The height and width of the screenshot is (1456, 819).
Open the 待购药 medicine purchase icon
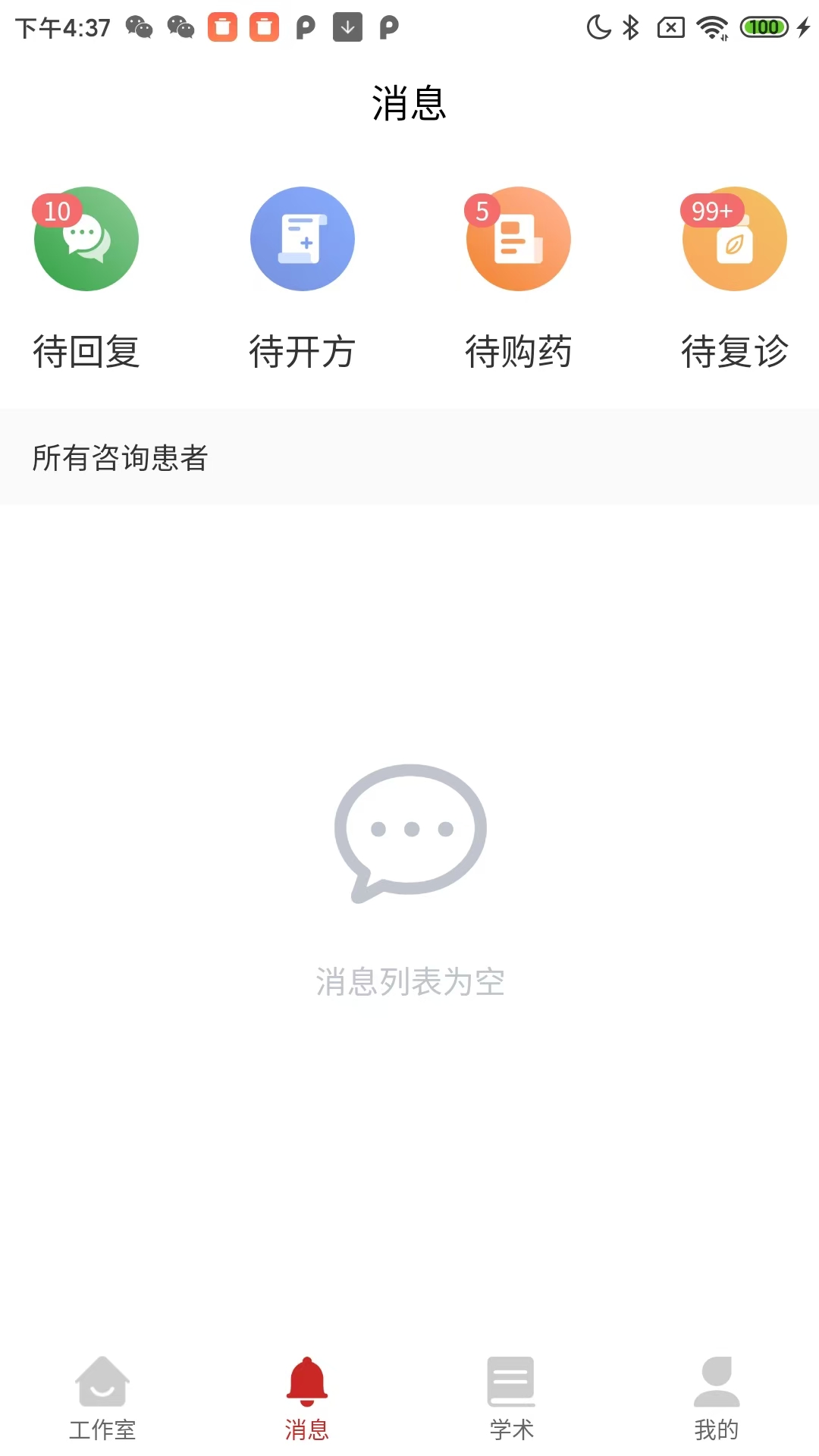(518, 238)
